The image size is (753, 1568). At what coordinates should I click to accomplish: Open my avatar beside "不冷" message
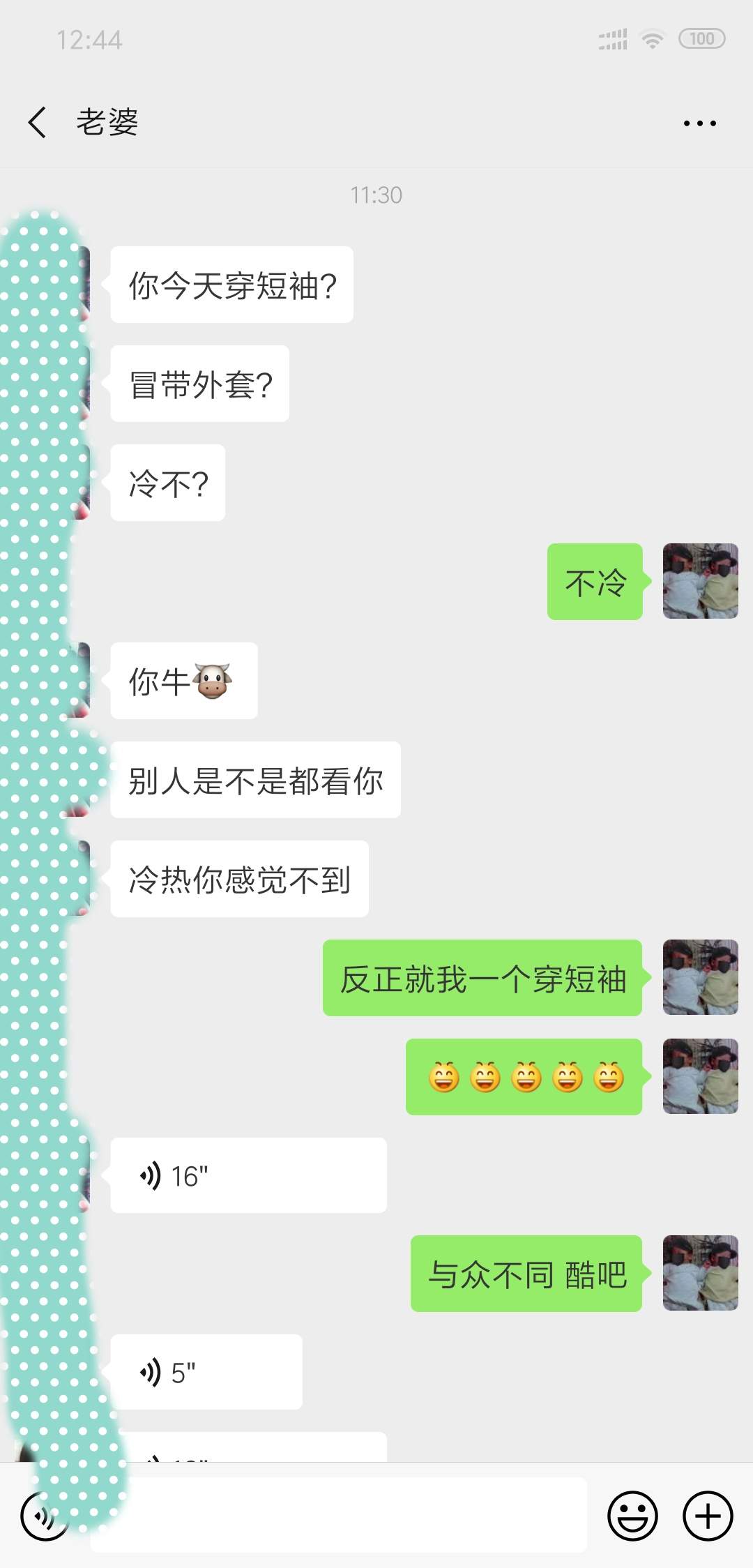coord(700,581)
